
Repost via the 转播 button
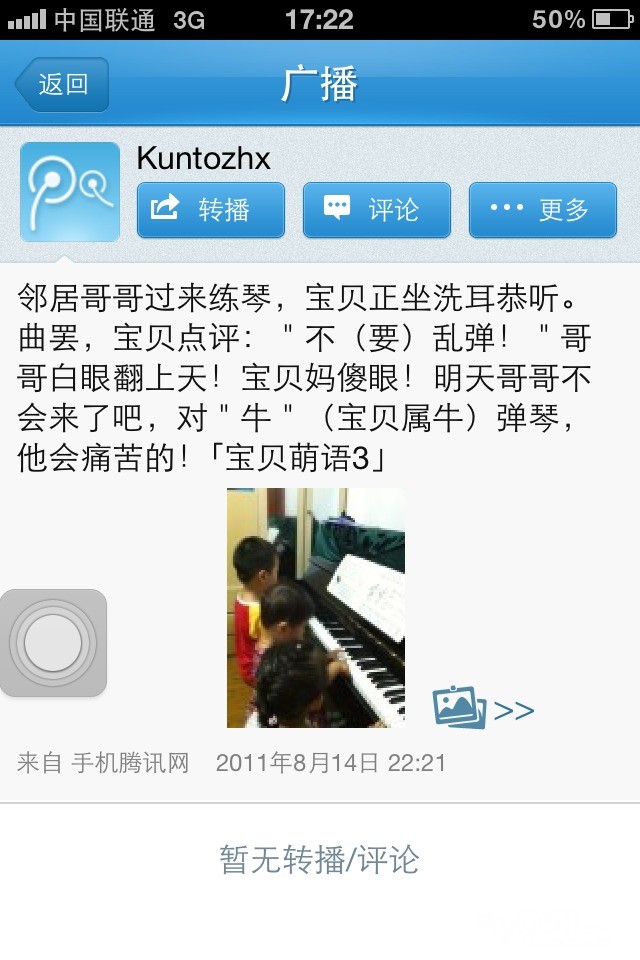[211, 210]
